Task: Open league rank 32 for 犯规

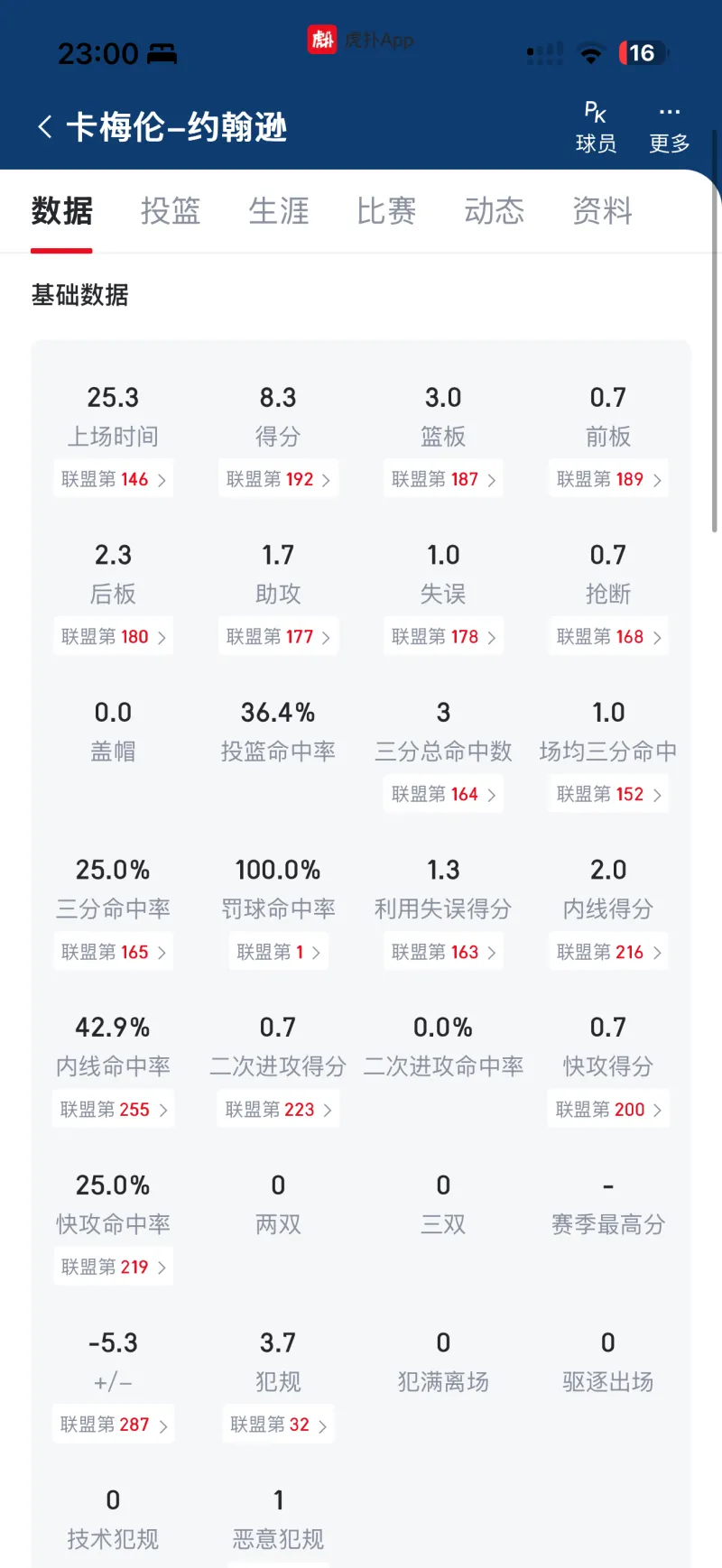Action: click(x=278, y=1425)
